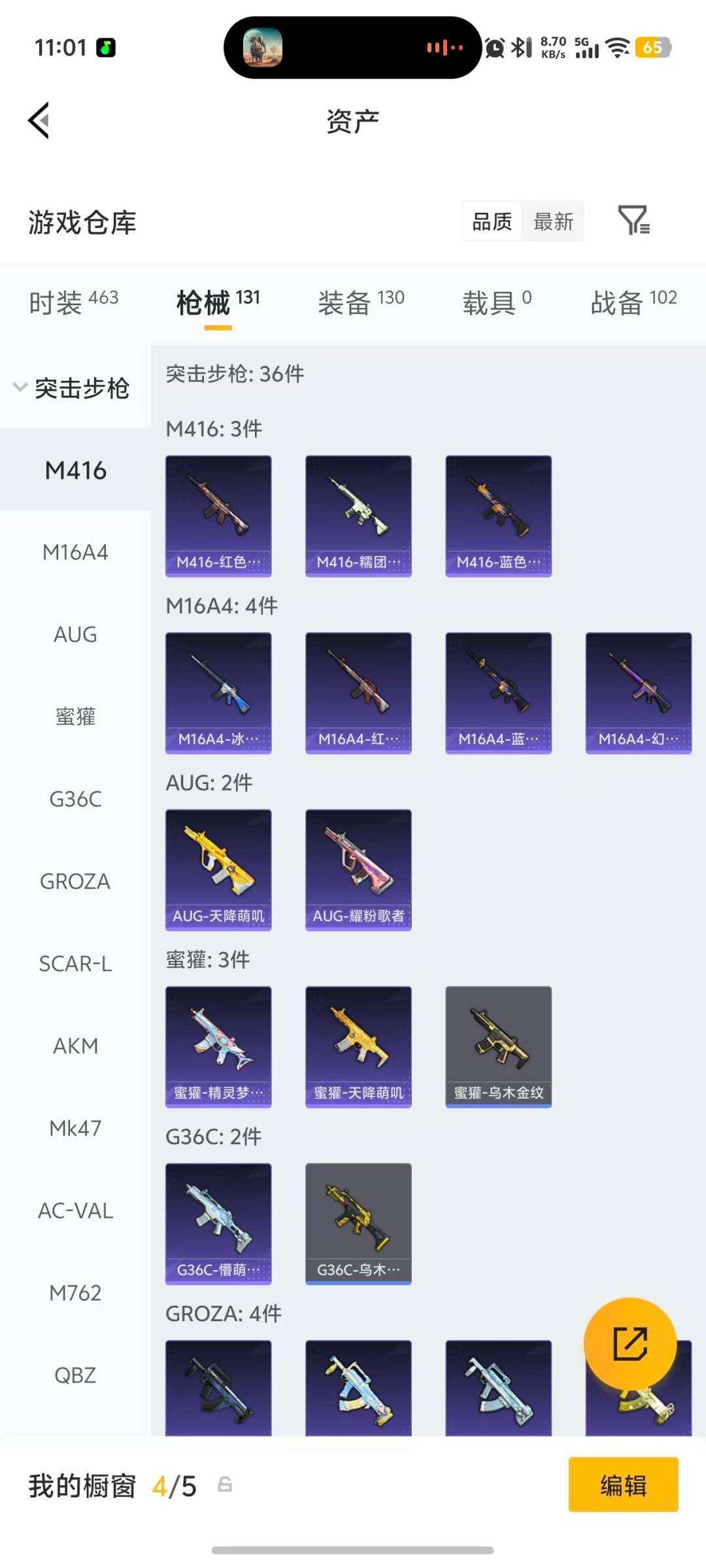Sort warehouse by 最新
Viewport: 706px width, 1568px height.
pyautogui.click(x=553, y=221)
